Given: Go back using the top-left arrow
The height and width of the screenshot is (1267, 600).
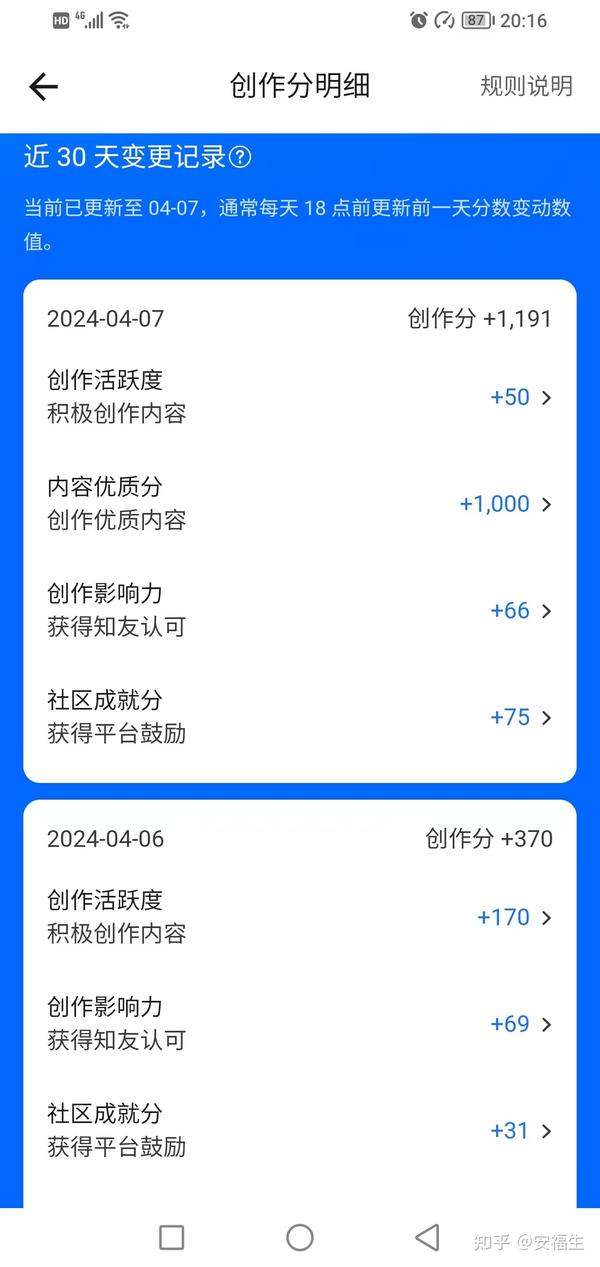Looking at the screenshot, I should click(43, 87).
